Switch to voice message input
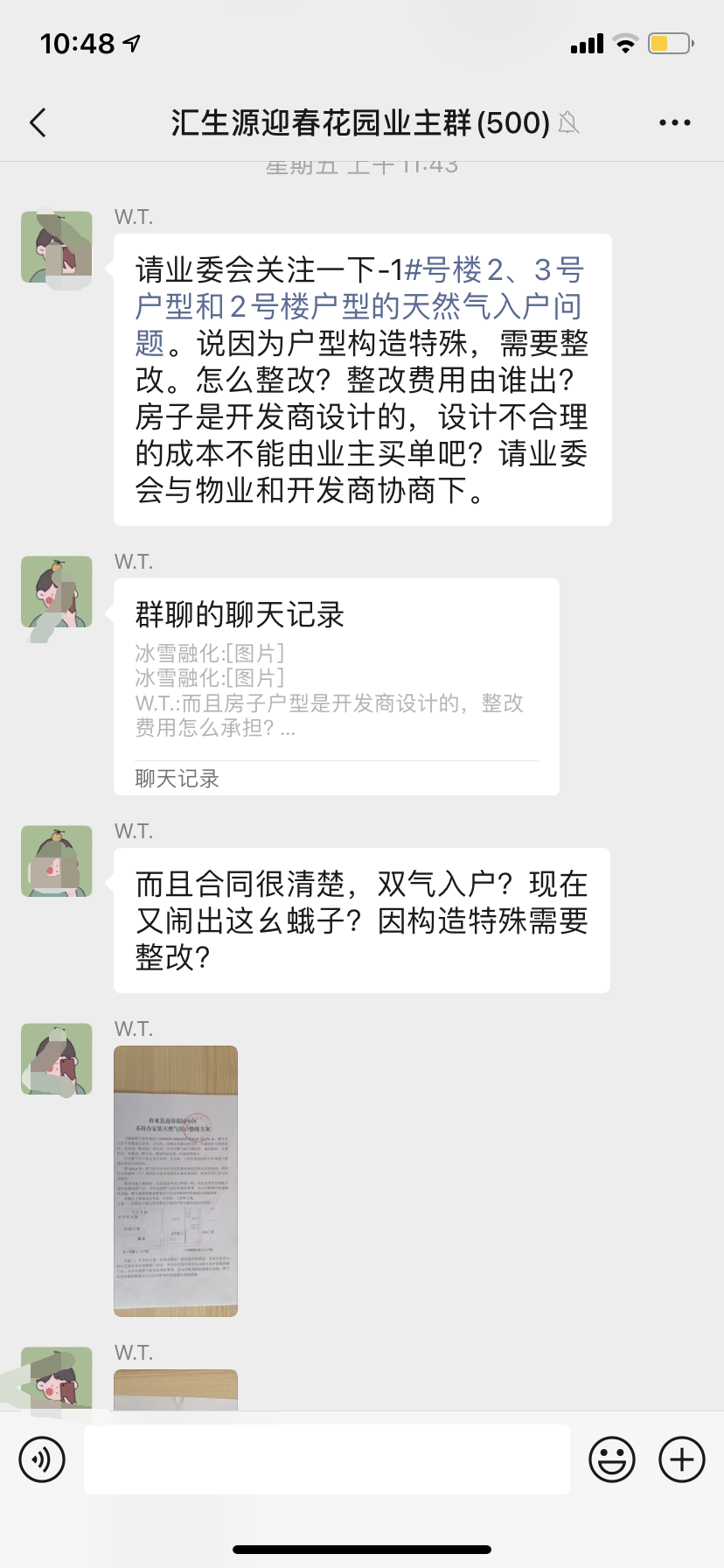724x1568 pixels. 42,1459
